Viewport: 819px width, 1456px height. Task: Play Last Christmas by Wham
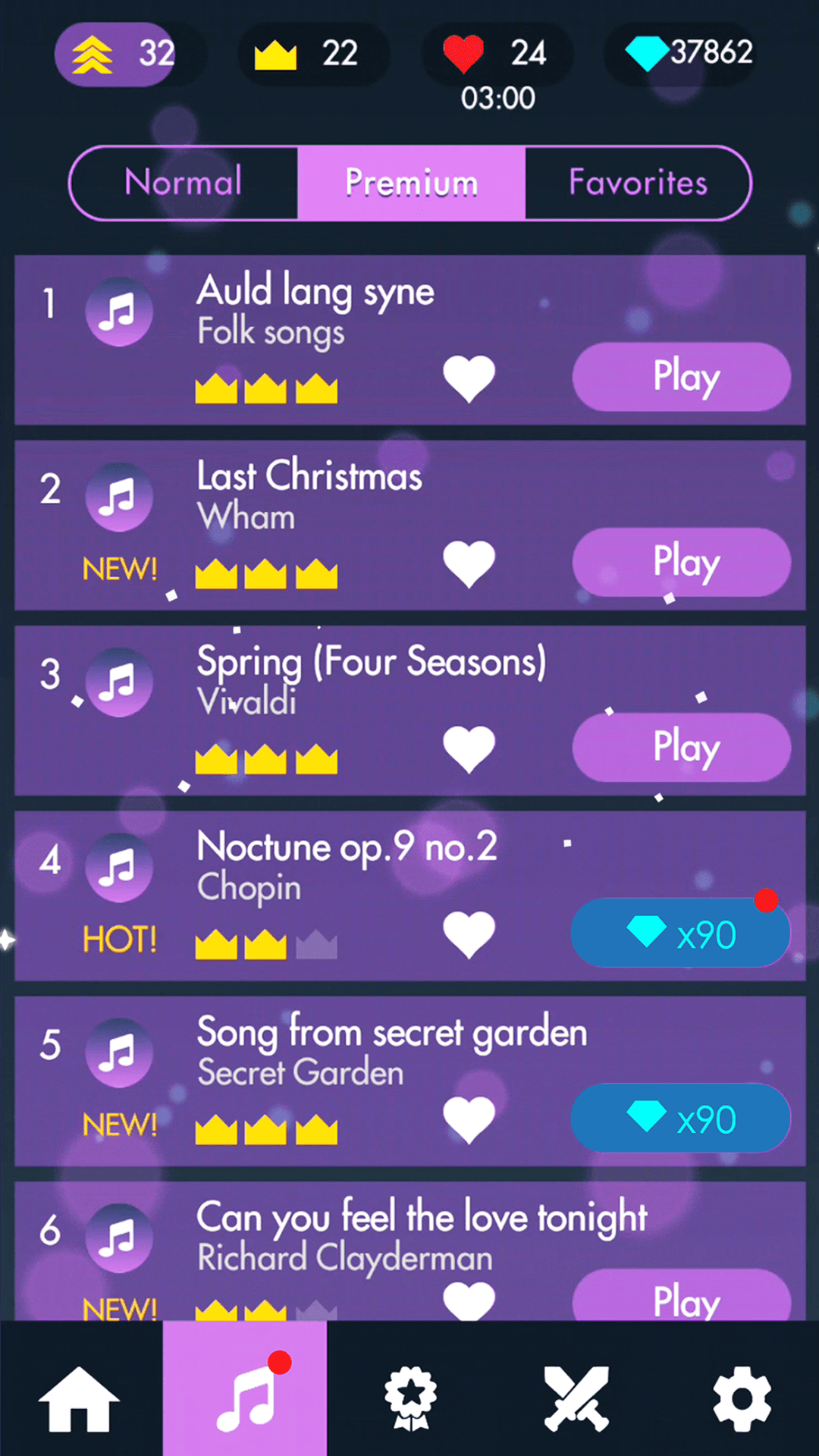(681, 562)
